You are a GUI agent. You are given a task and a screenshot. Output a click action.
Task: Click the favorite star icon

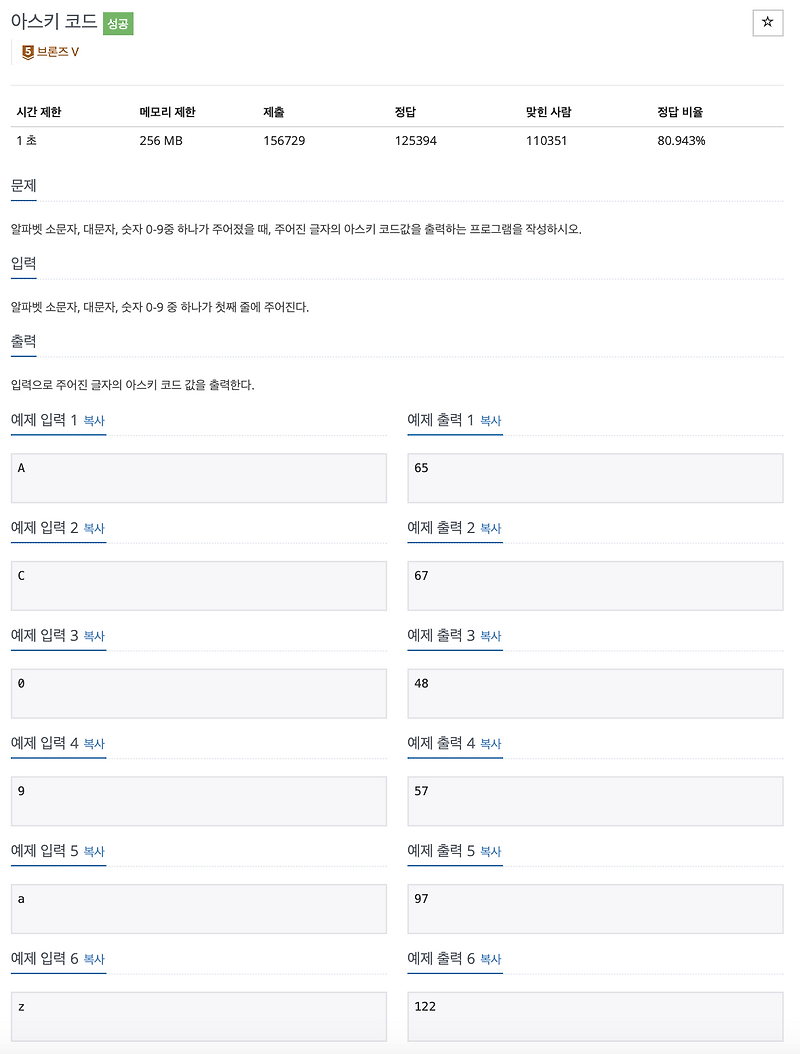pyautogui.click(x=768, y=23)
